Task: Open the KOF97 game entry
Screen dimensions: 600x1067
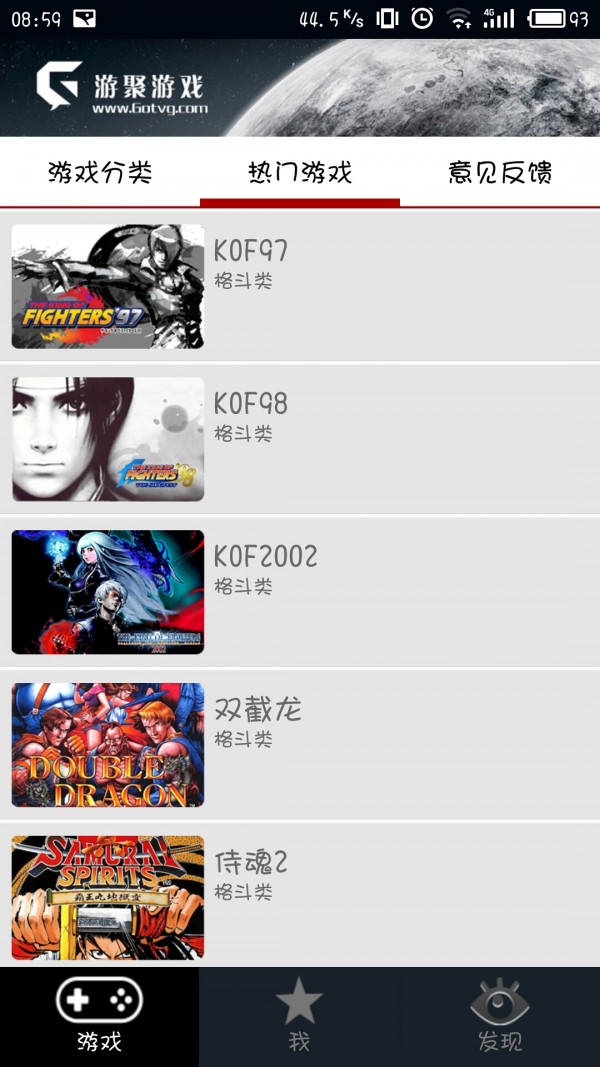Action: [x=300, y=286]
